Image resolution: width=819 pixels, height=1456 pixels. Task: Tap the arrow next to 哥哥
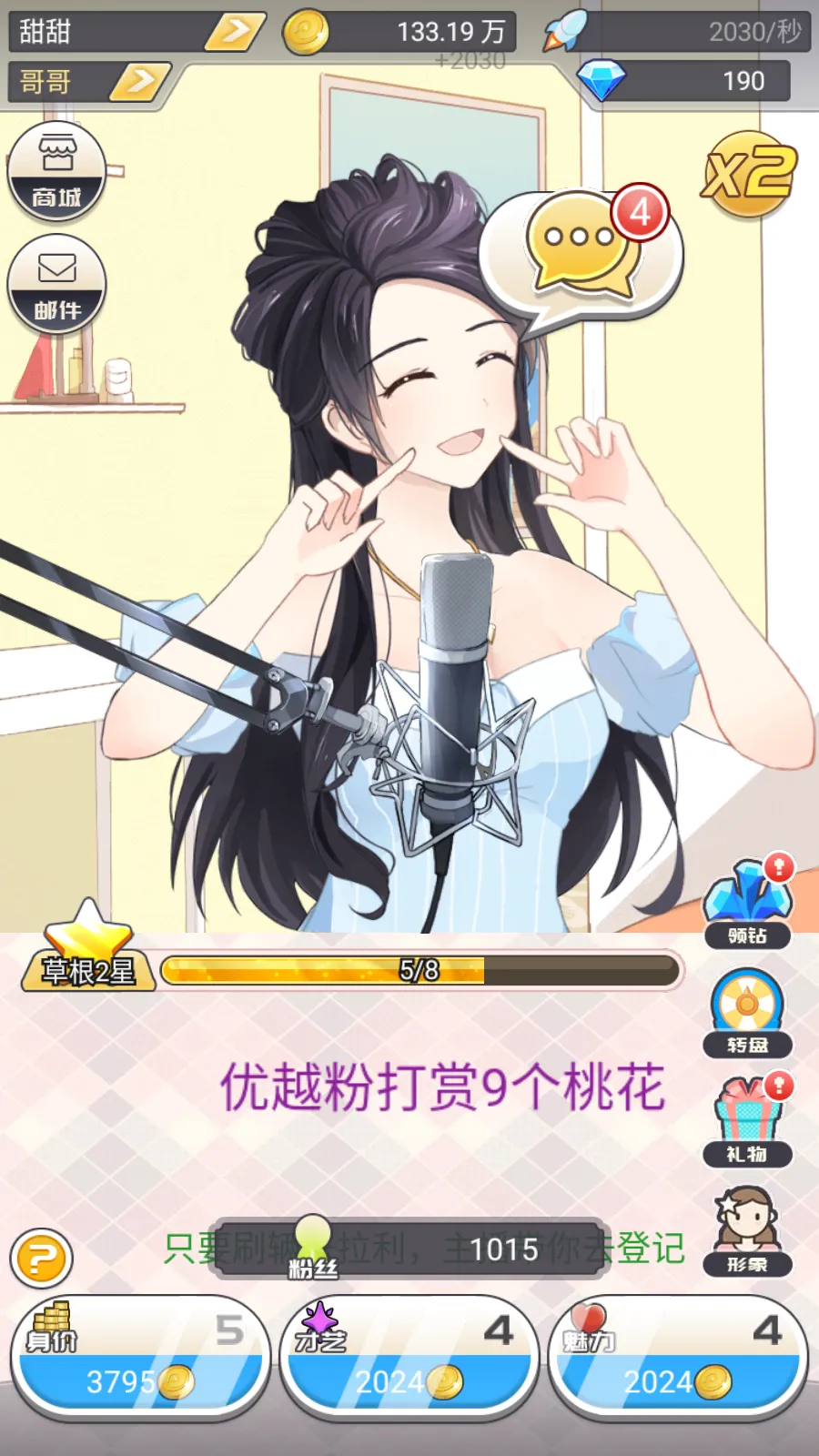pyautogui.click(x=141, y=82)
